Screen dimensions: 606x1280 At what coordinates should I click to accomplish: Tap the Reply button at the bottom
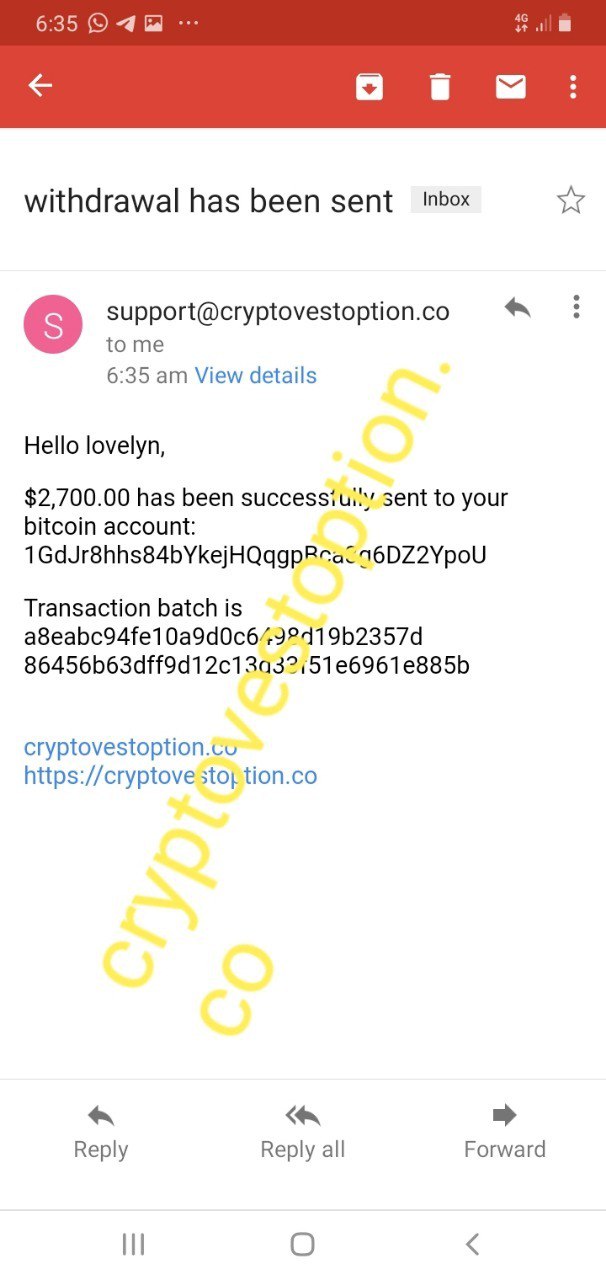coord(101,1131)
